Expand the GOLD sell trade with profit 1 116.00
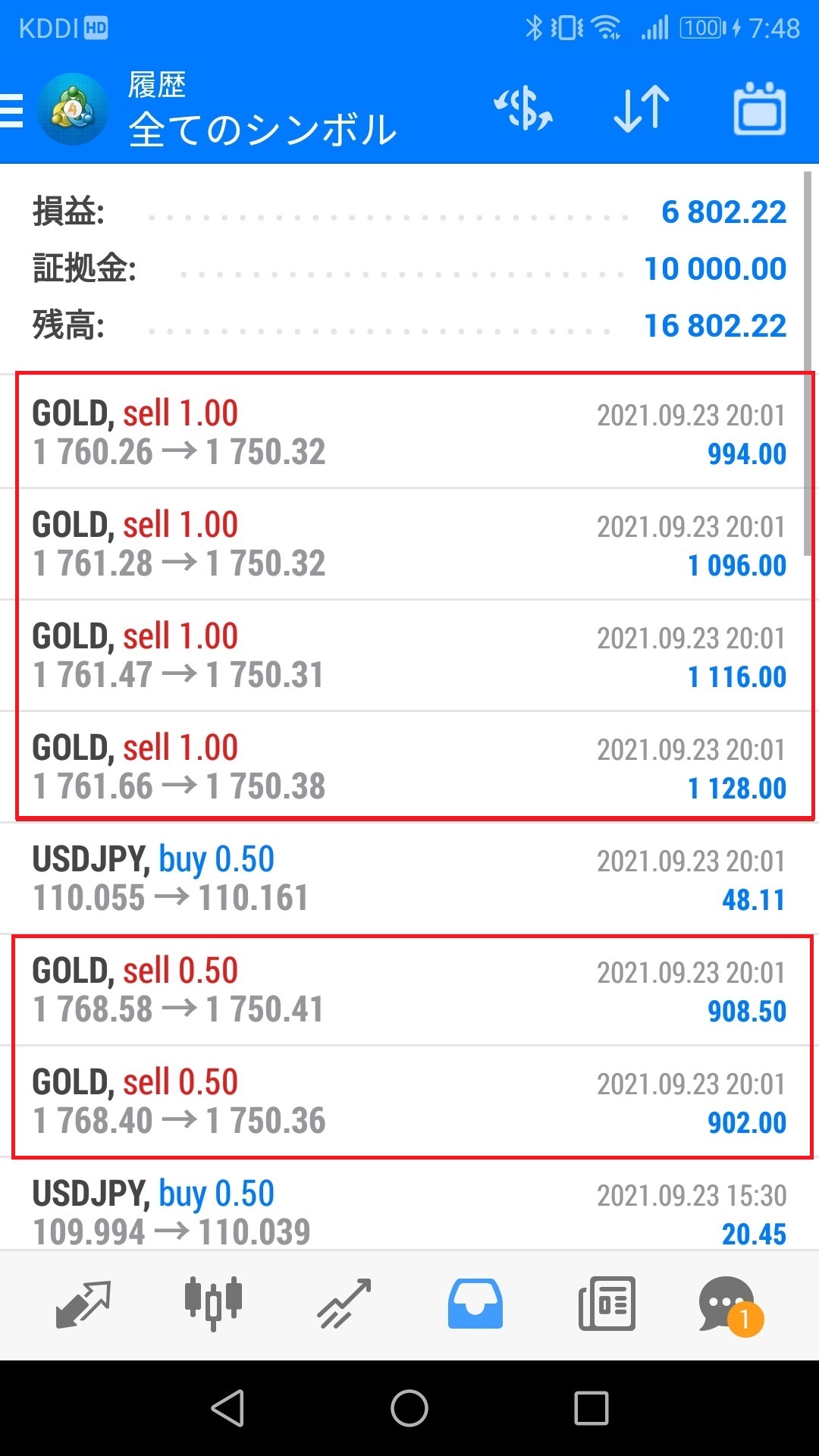This screenshot has height=1456, width=819. tap(409, 655)
